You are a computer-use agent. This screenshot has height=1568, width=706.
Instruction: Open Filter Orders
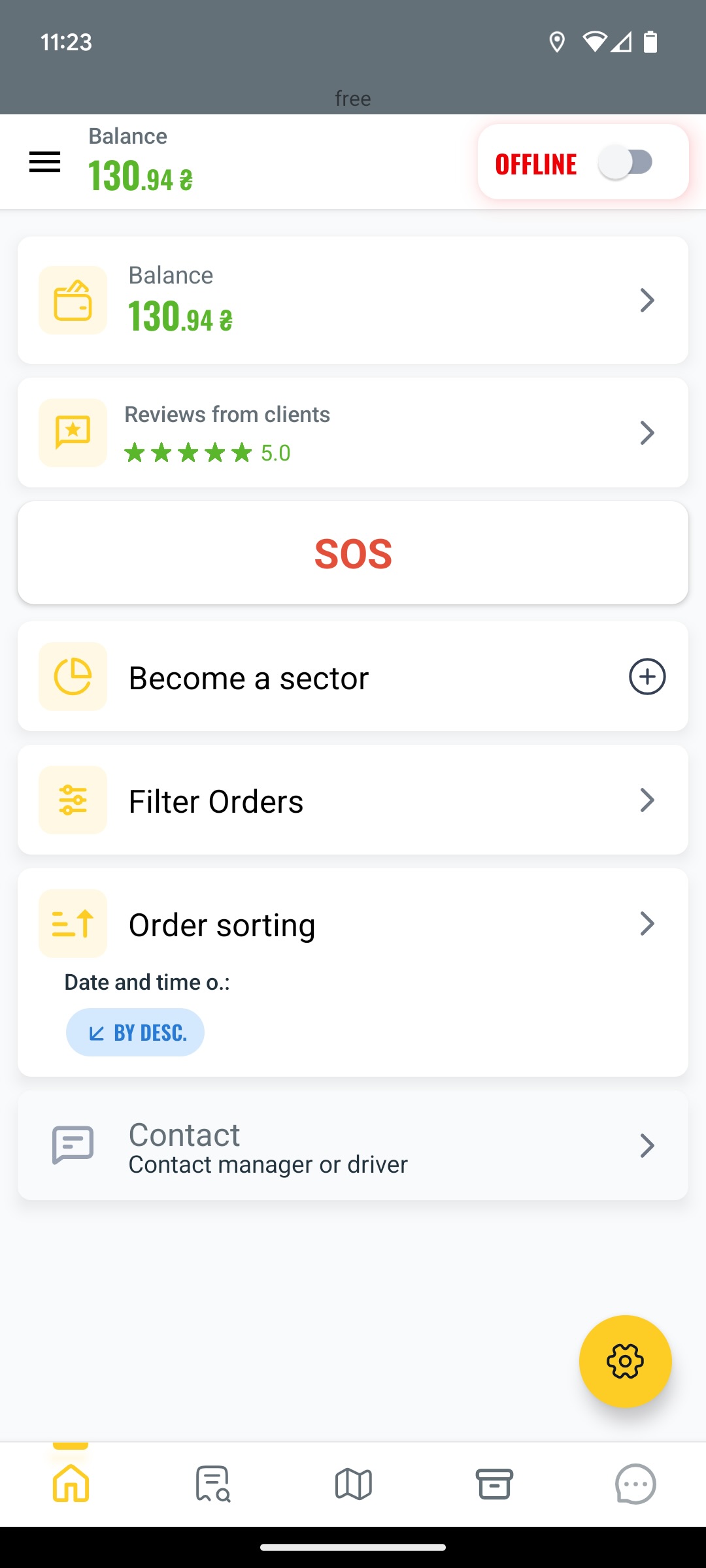[353, 800]
